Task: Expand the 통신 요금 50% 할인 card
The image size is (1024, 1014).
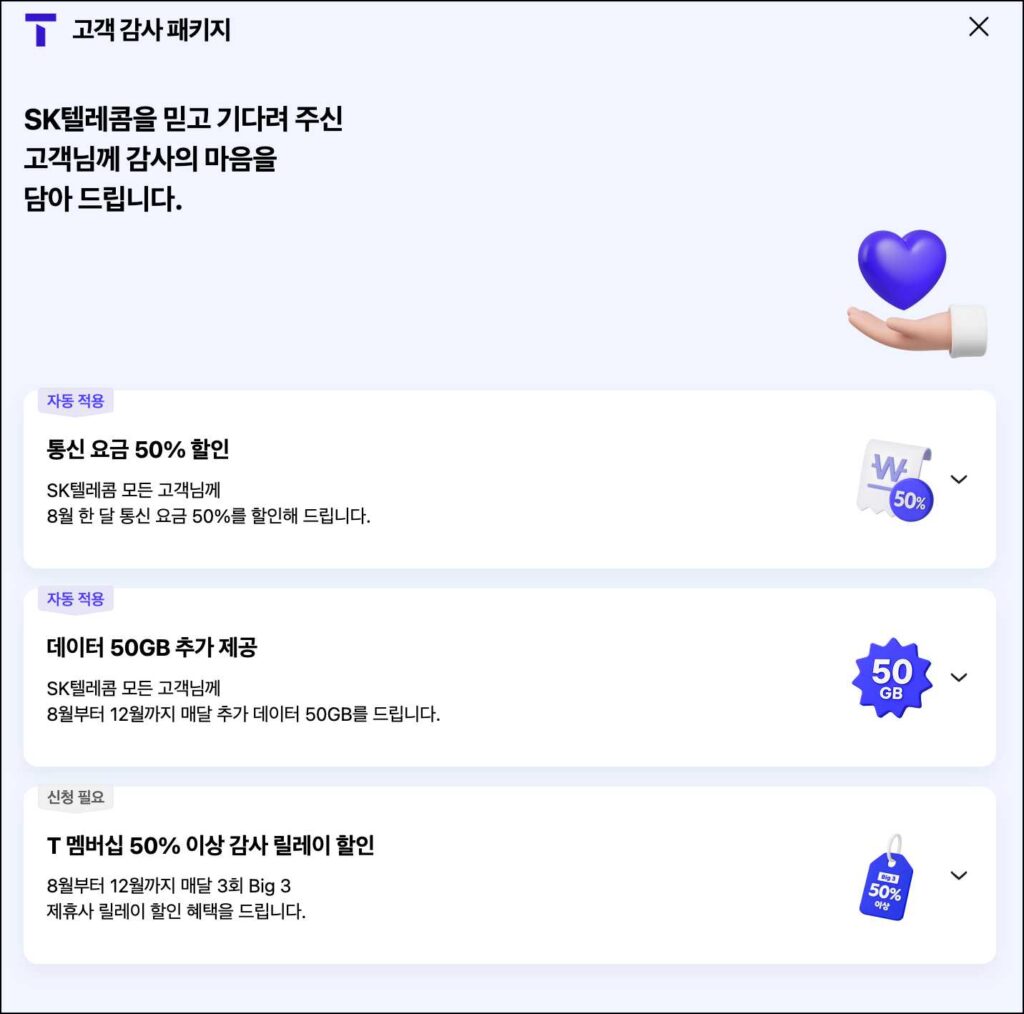Action: [958, 479]
